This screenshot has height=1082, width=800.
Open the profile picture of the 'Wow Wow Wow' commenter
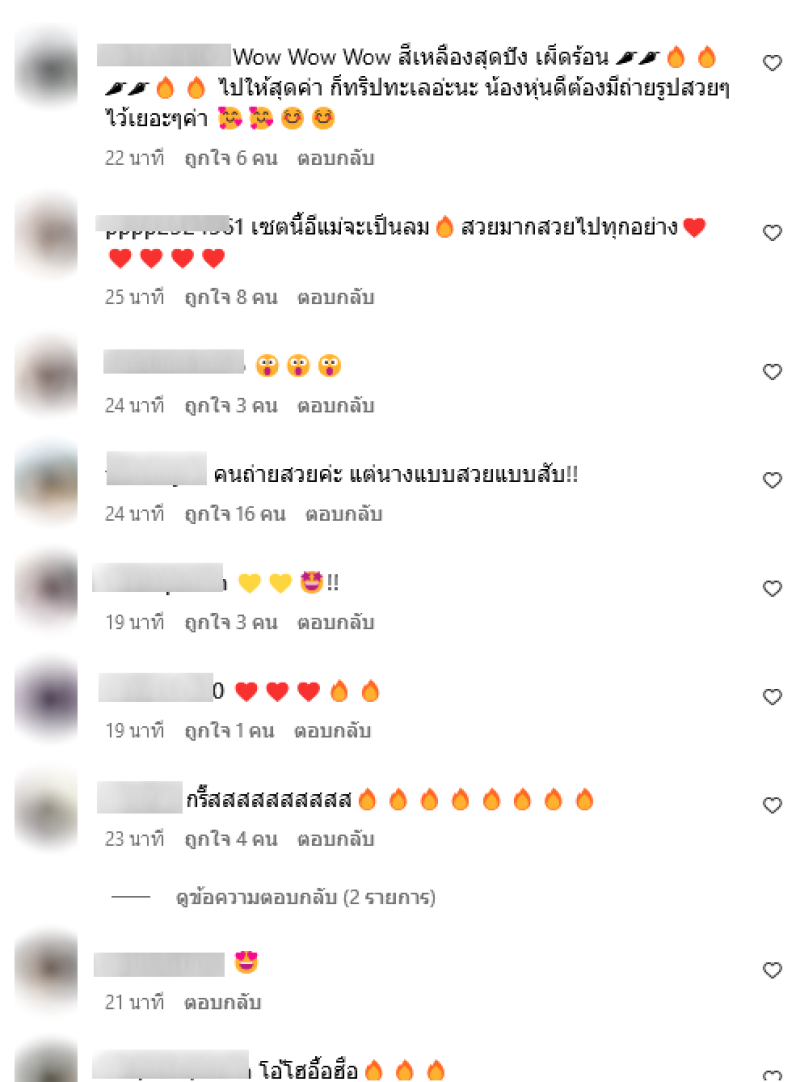point(47,65)
